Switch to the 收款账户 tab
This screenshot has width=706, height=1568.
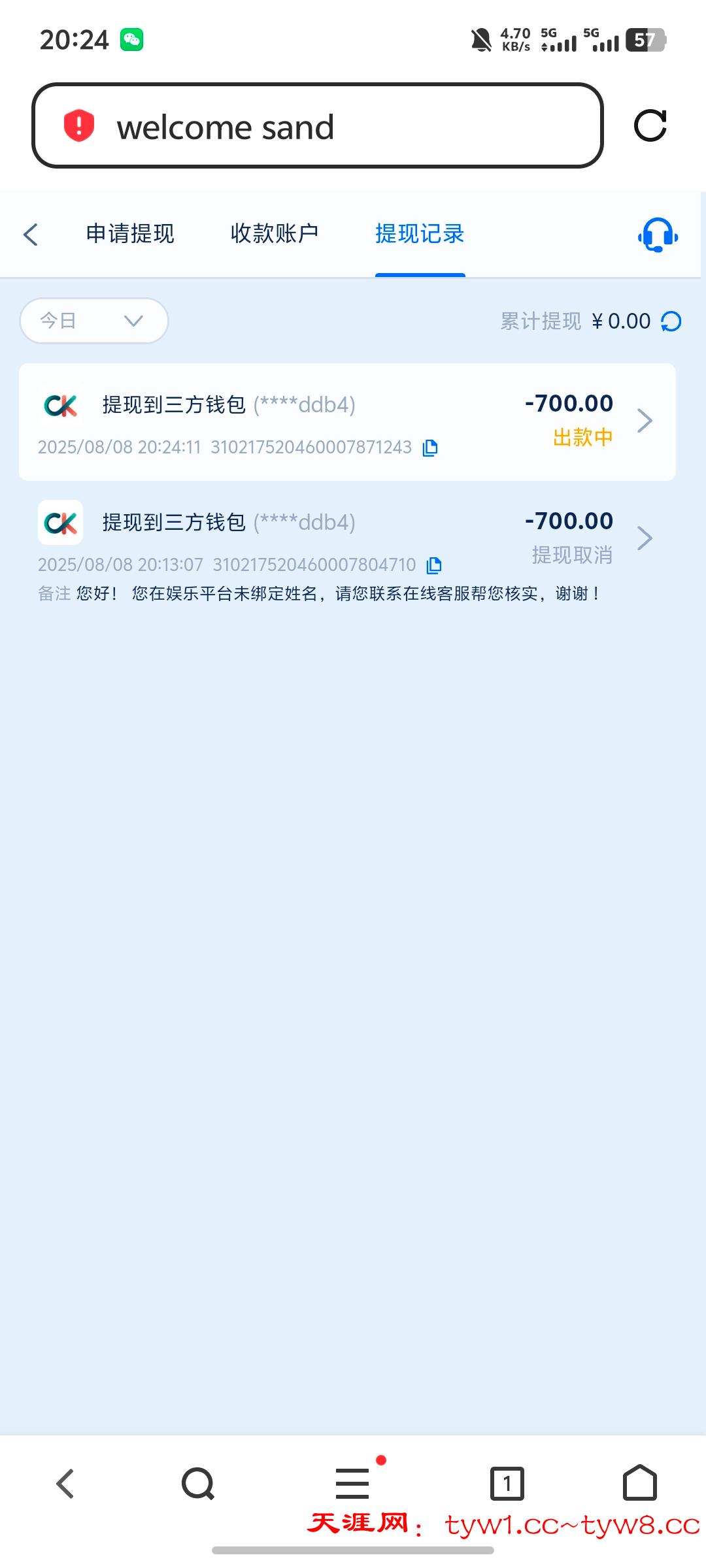tap(275, 234)
